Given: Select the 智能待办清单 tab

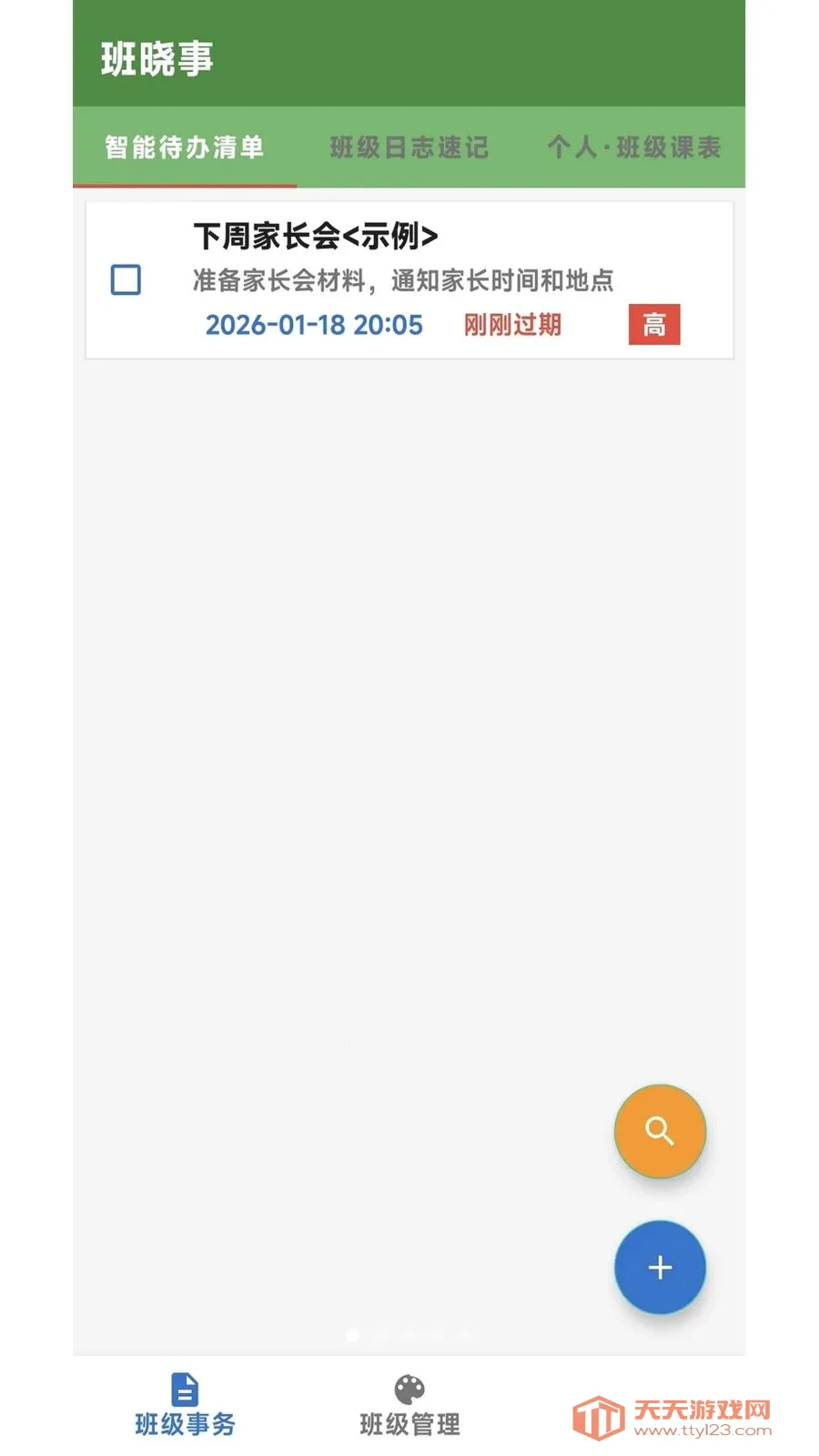Looking at the screenshot, I should [x=183, y=147].
